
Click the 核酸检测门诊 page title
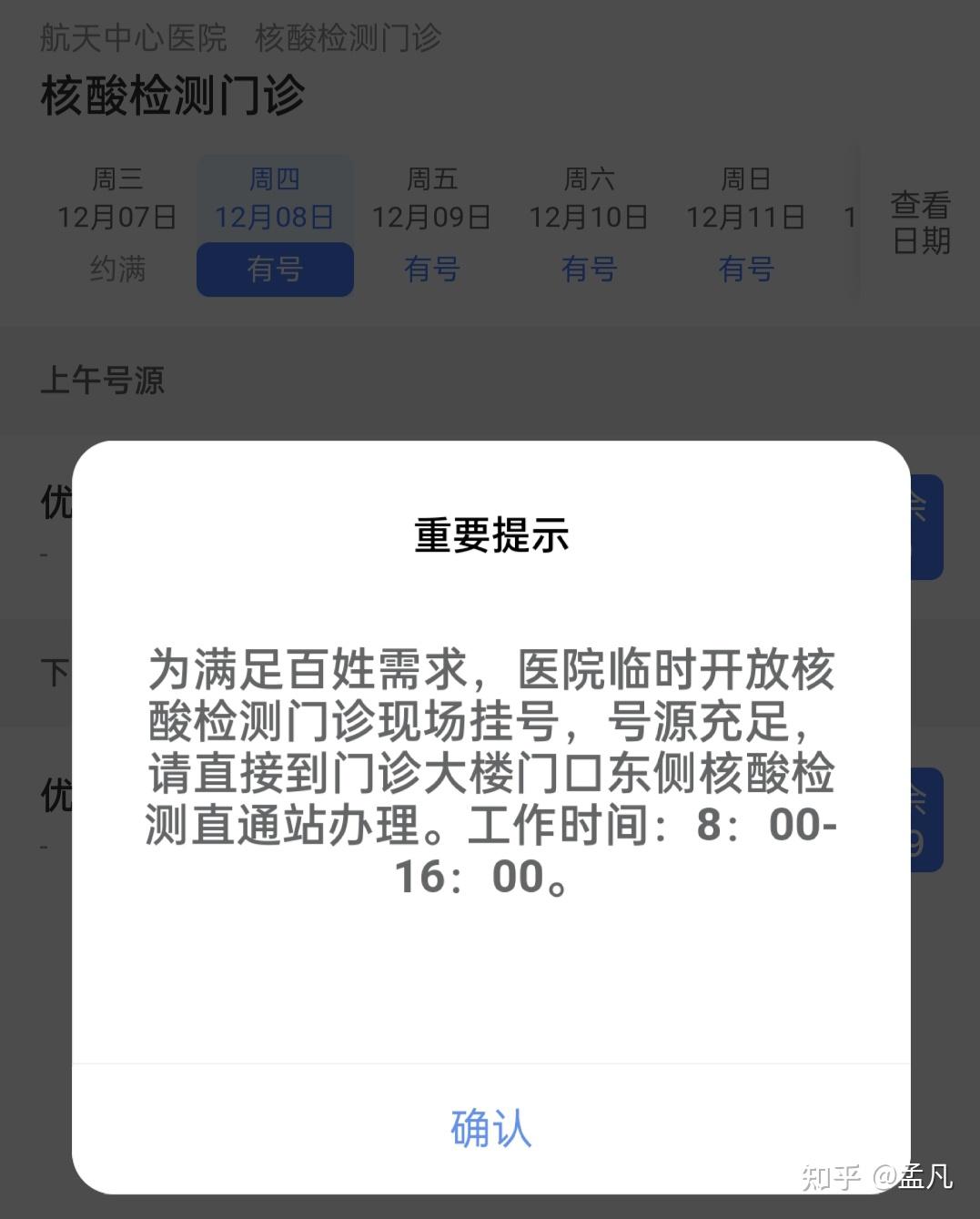pos(173,94)
